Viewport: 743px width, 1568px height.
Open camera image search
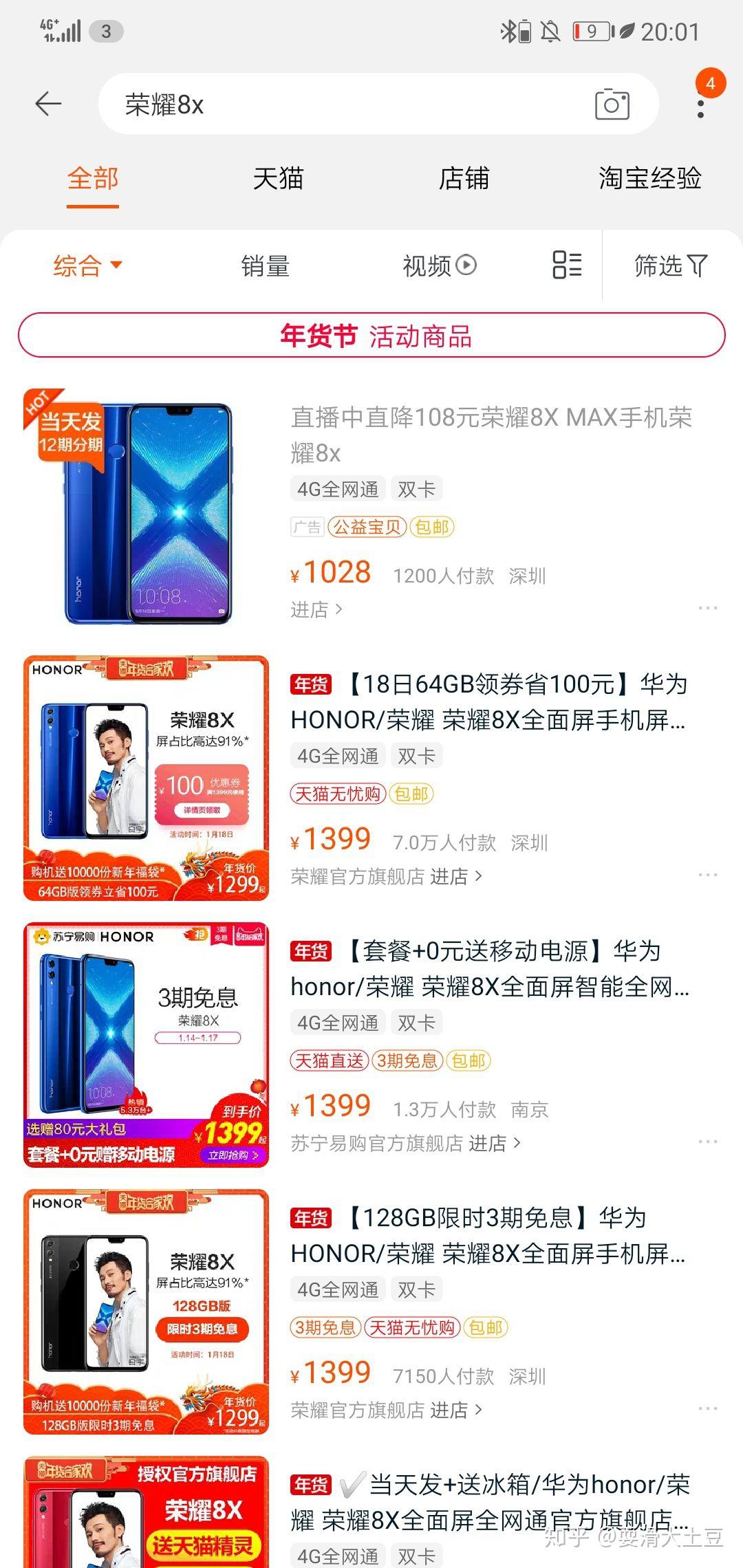pyautogui.click(x=612, y=105)
